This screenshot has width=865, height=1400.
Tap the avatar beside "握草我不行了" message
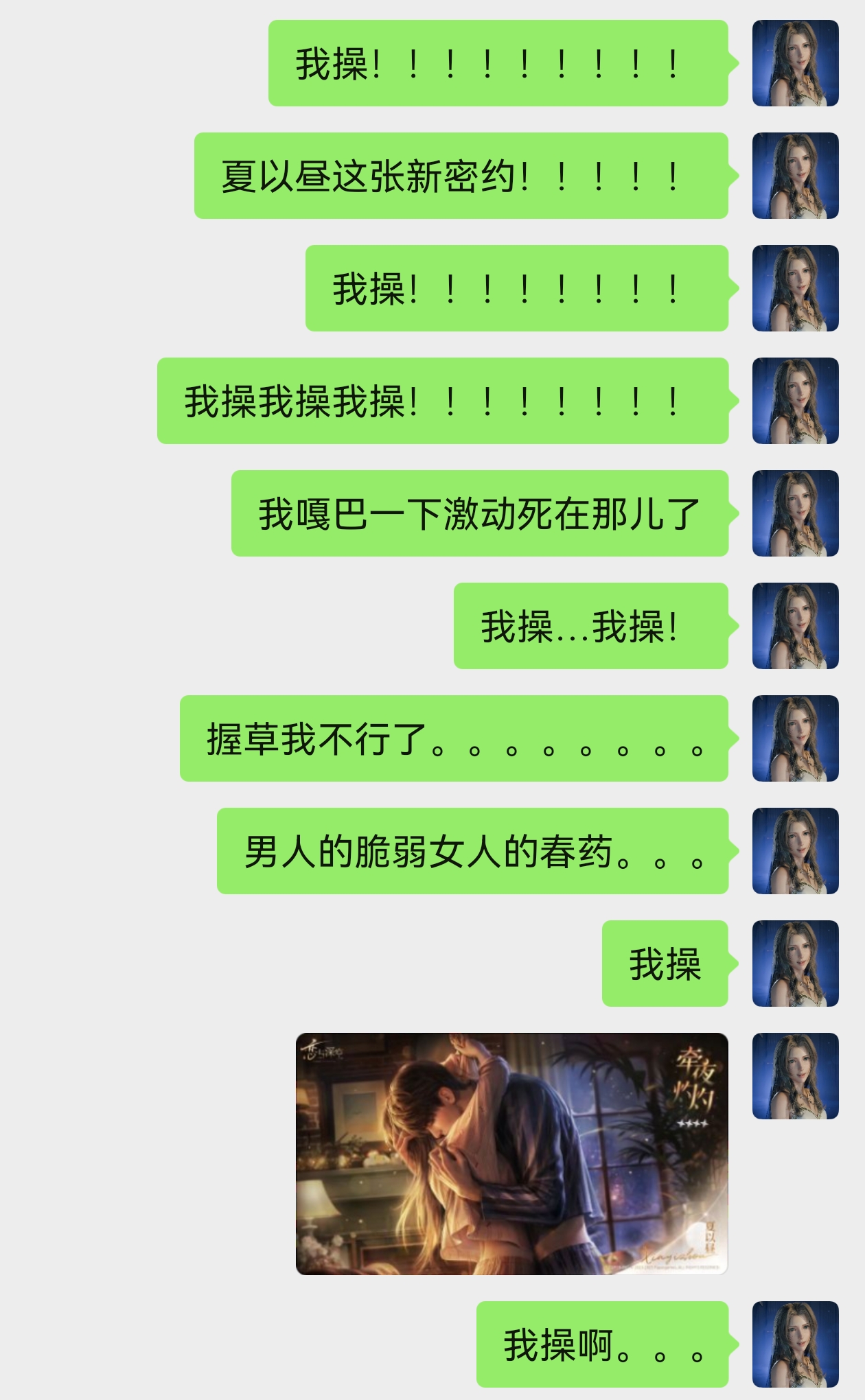pyautogui.click(x=795, y=738)
